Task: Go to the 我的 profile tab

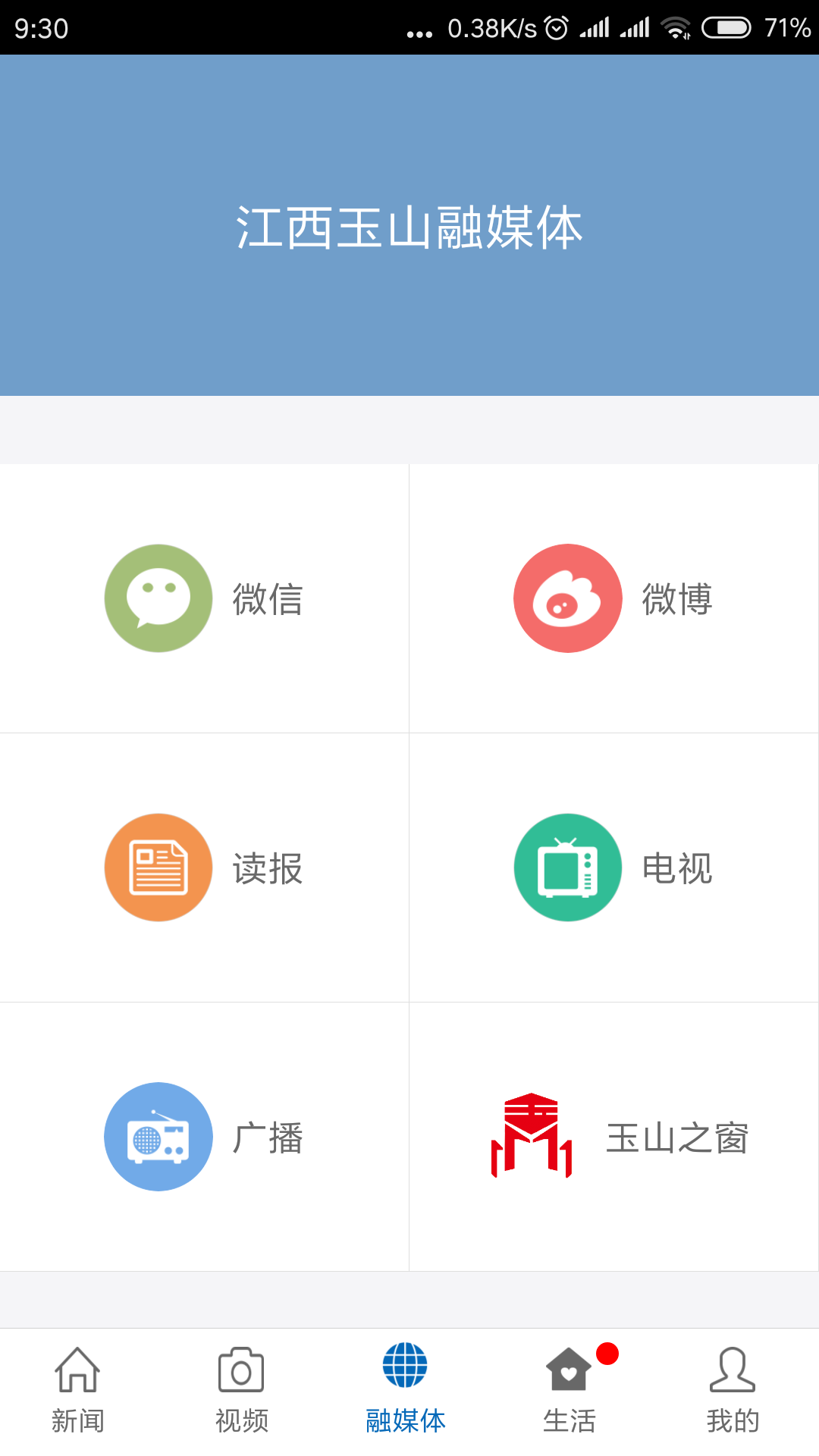Action: [733, 1417]
